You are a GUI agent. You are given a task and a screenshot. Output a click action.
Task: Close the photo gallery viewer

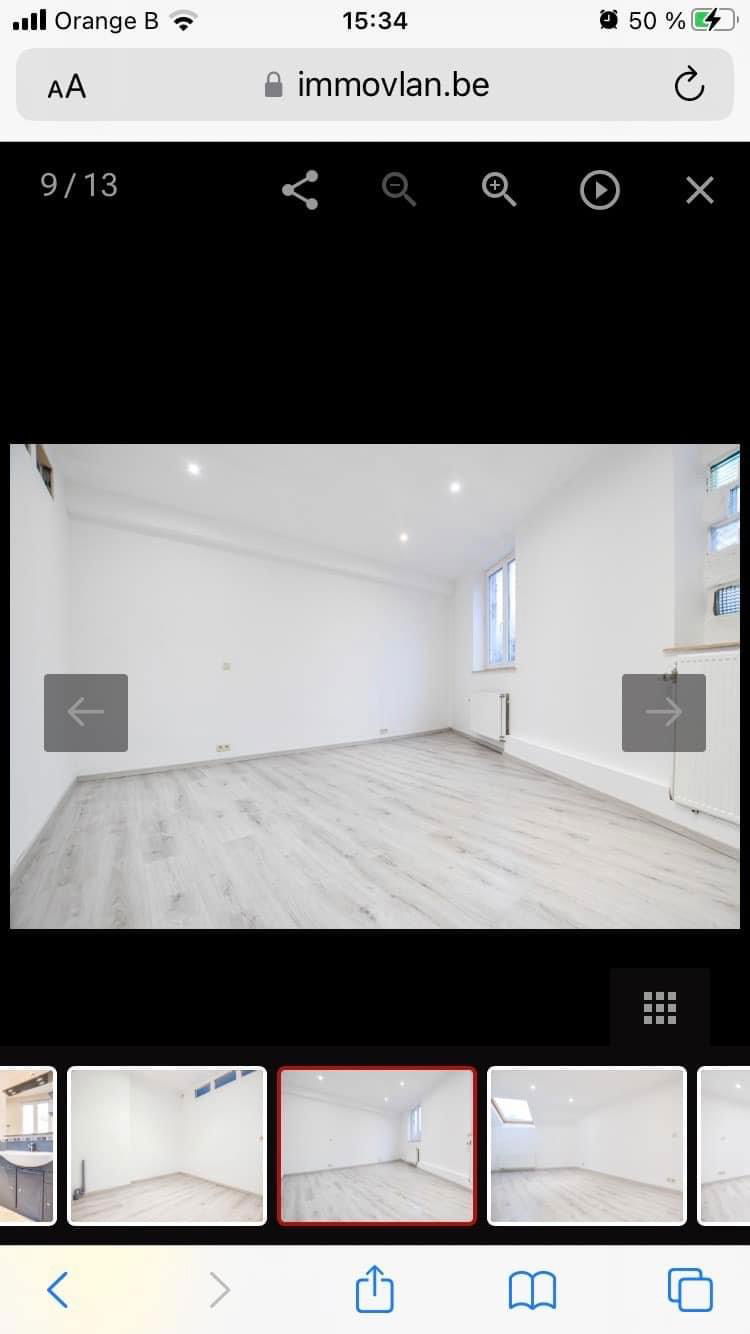(x=699, y=190)
